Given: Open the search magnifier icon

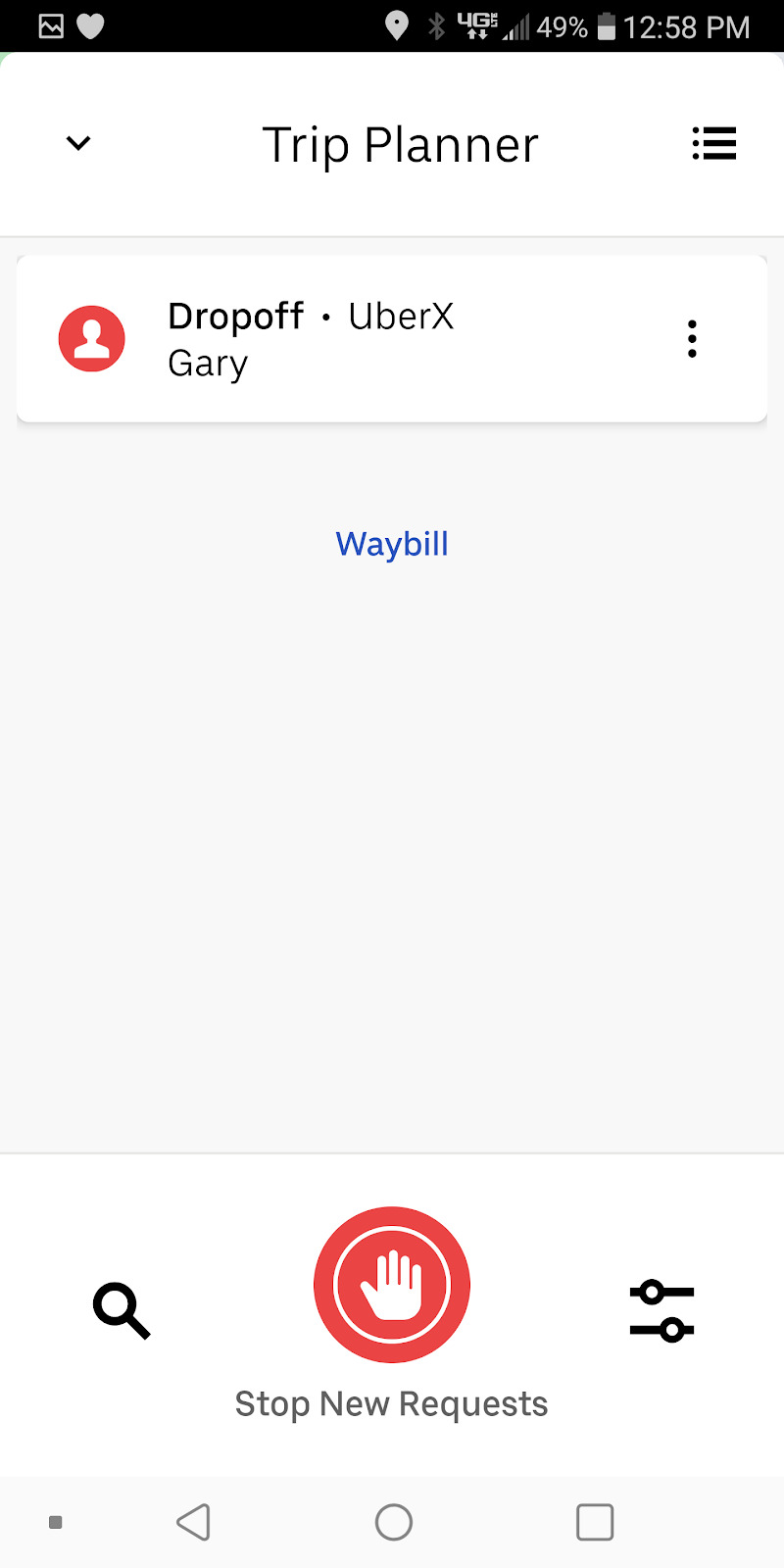Looking at the screenshot, I should 122,1310.
